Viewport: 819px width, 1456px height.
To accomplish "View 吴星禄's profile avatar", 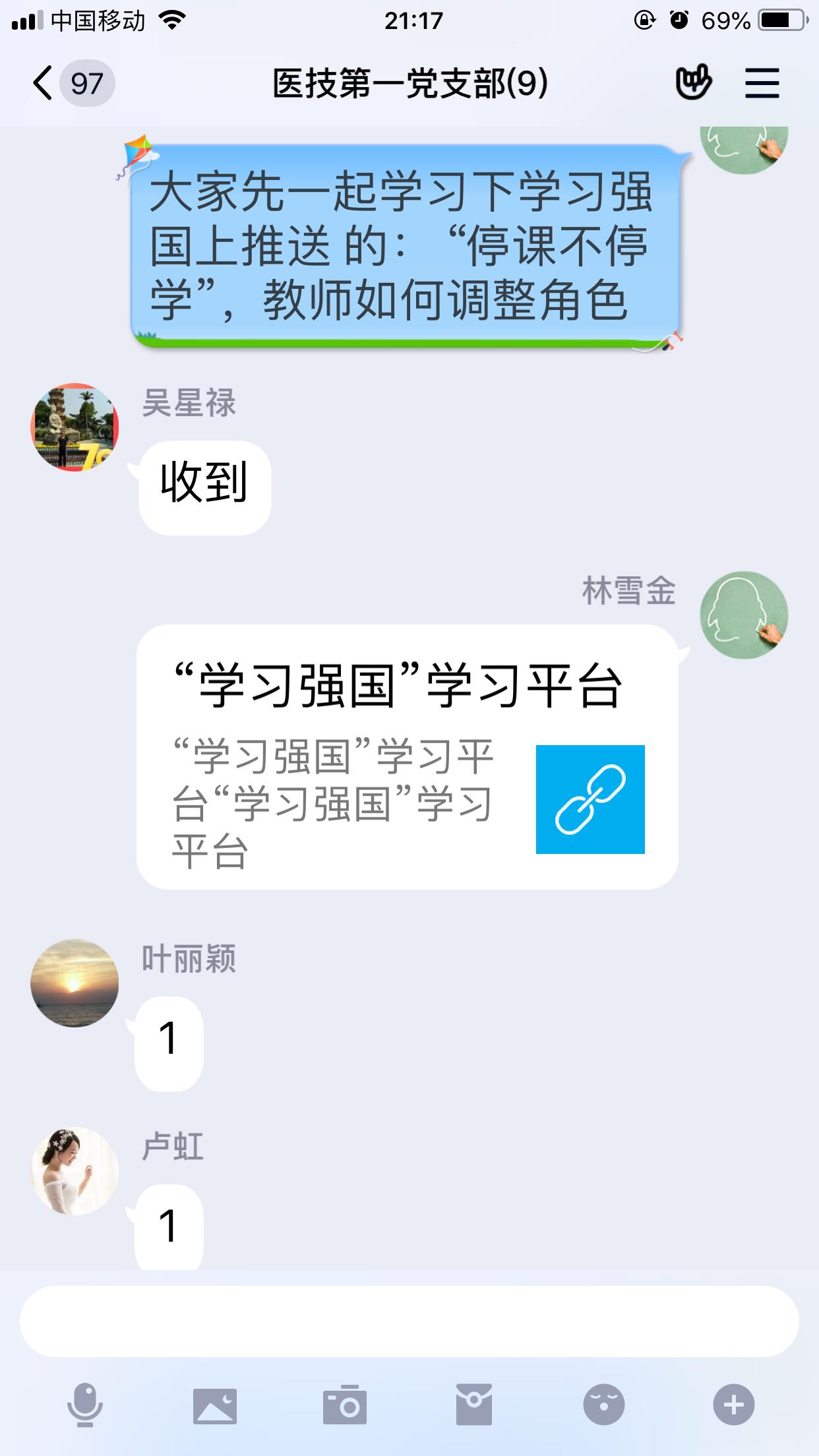I will 75,427.
